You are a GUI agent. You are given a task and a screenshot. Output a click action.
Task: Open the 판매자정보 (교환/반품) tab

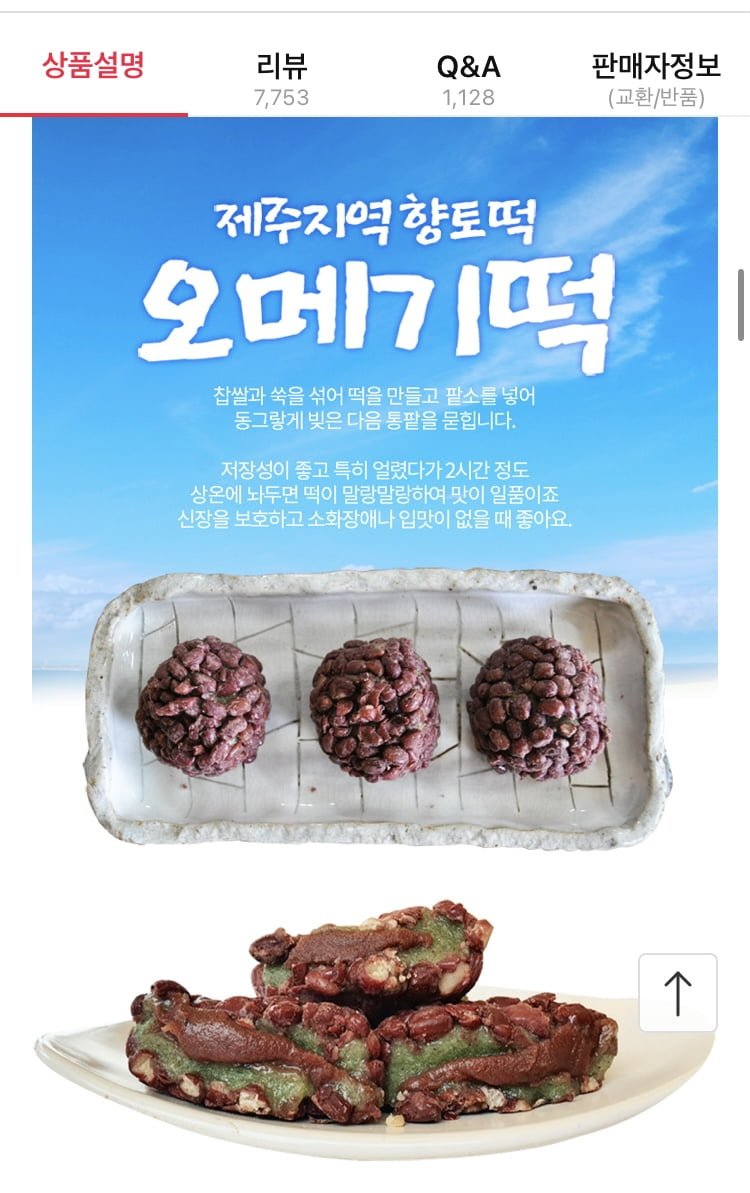coord(655,78)
